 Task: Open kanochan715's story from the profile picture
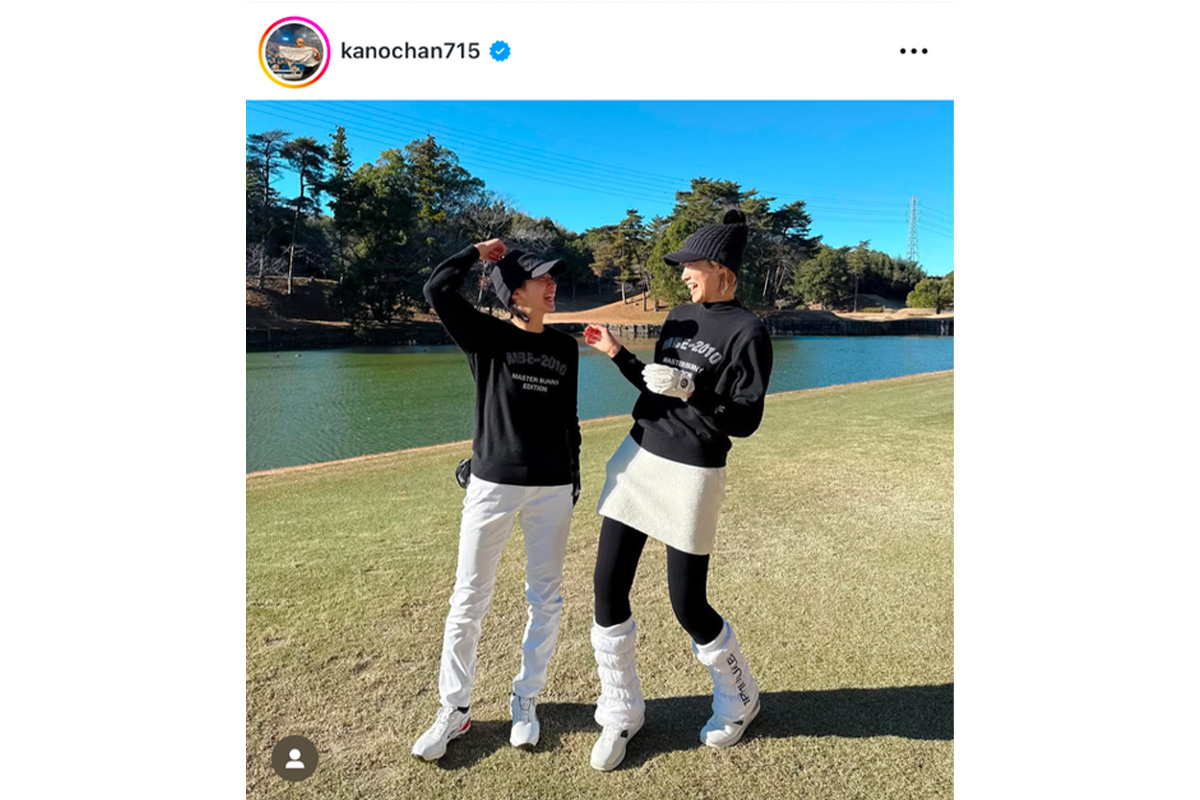[x=294, y=52]
